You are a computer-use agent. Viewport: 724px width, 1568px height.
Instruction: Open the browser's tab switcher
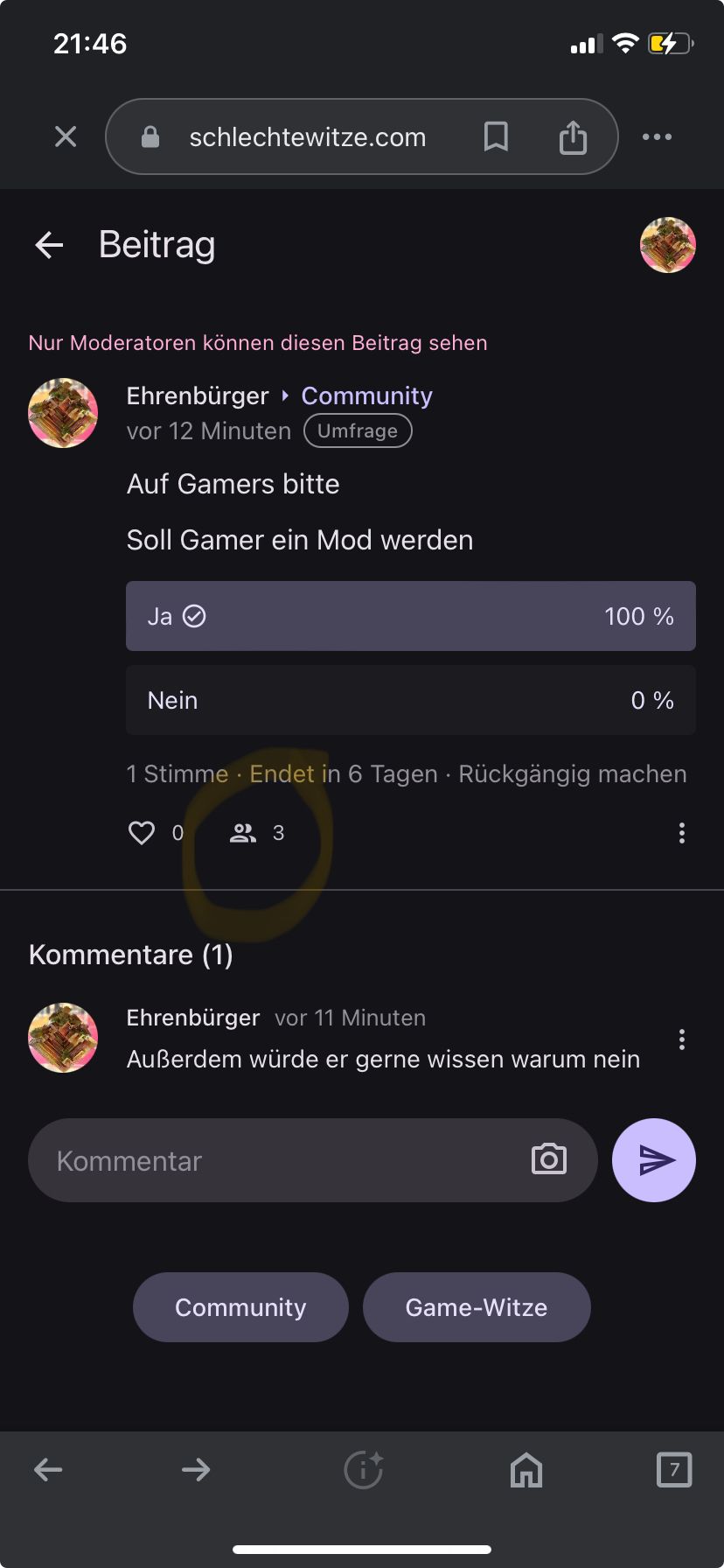673,1470
